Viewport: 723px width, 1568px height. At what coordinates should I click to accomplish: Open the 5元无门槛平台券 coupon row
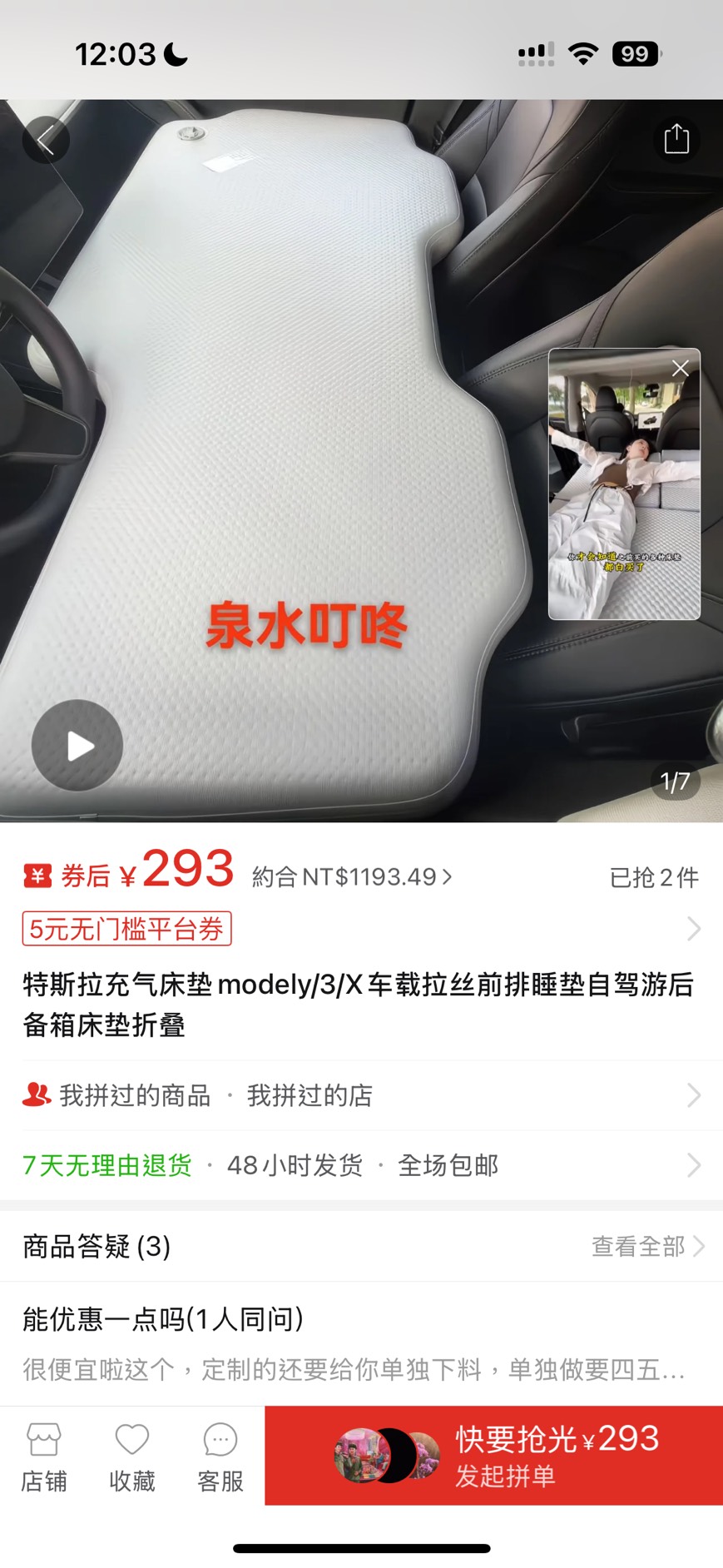361,929
